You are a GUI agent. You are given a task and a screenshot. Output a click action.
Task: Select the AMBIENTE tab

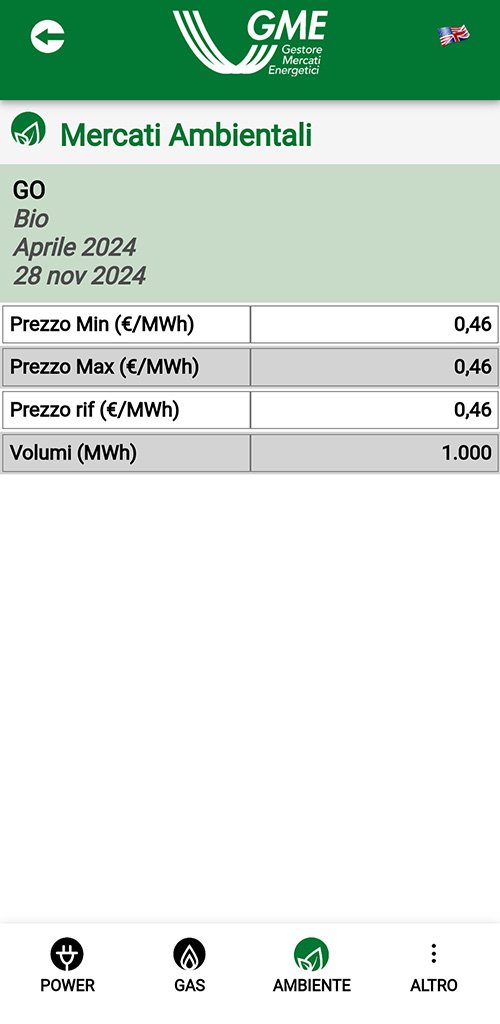pos(311,966)
